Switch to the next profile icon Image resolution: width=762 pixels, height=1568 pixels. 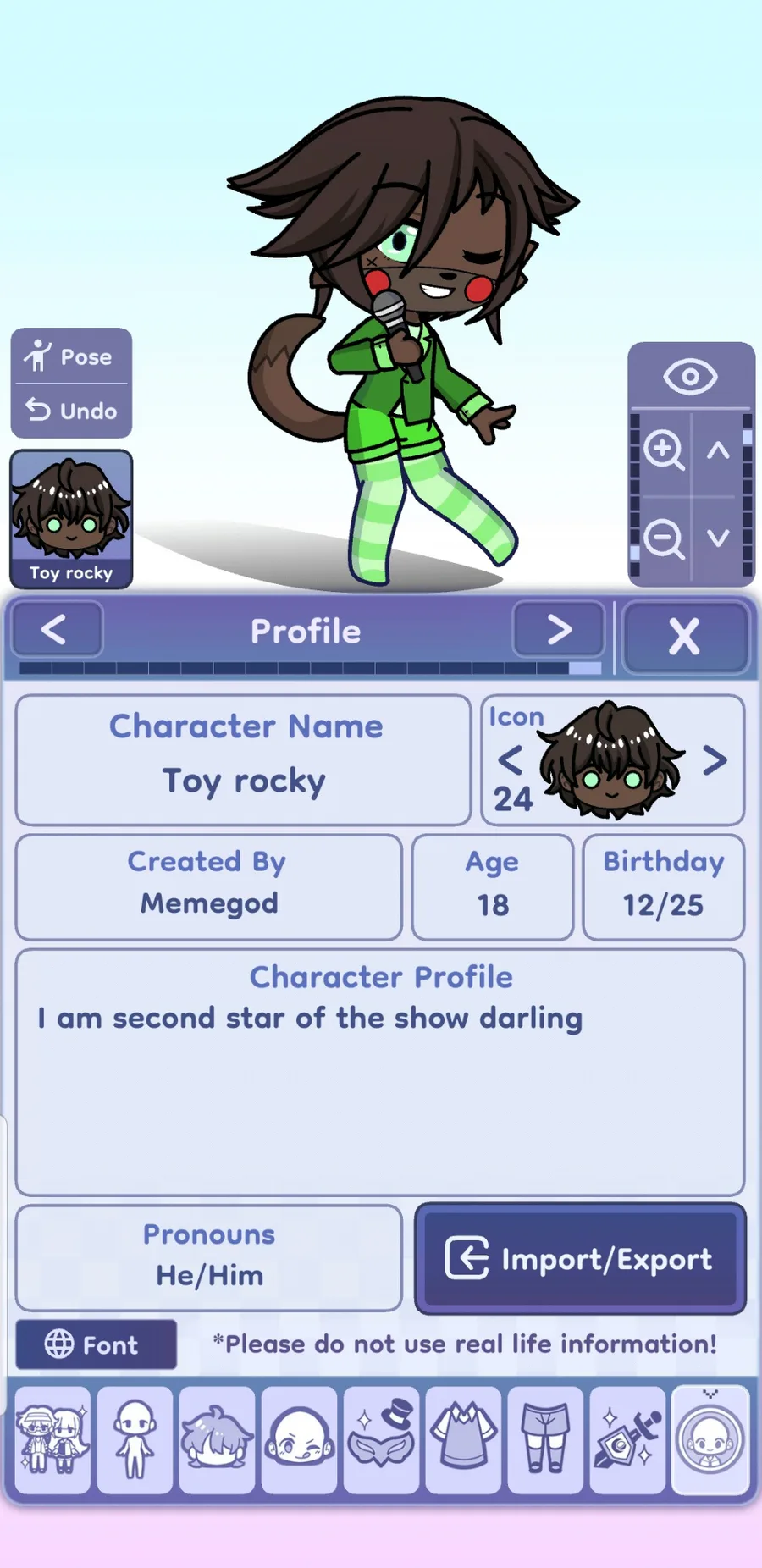click(715, 760)
